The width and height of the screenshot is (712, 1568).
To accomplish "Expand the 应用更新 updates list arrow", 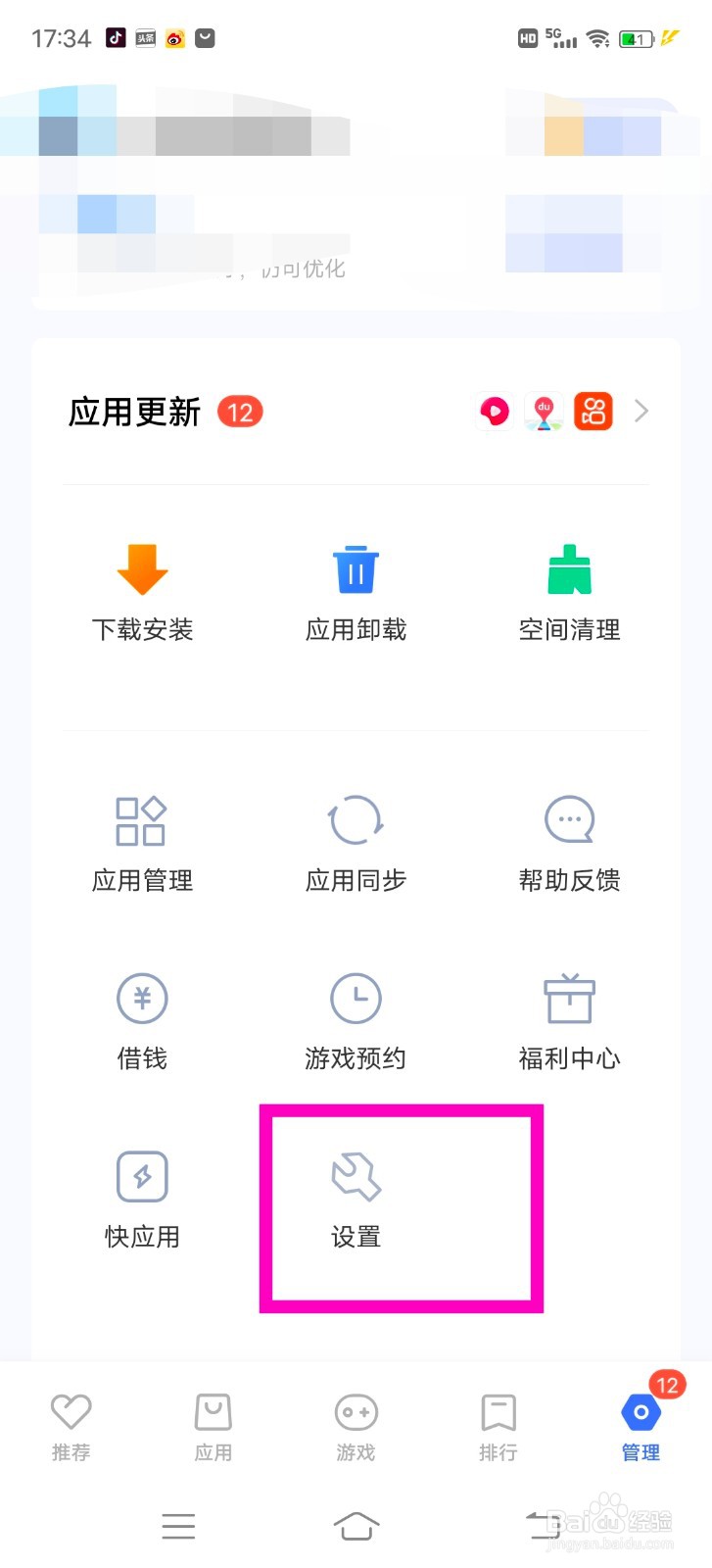I will pos(641,412).
